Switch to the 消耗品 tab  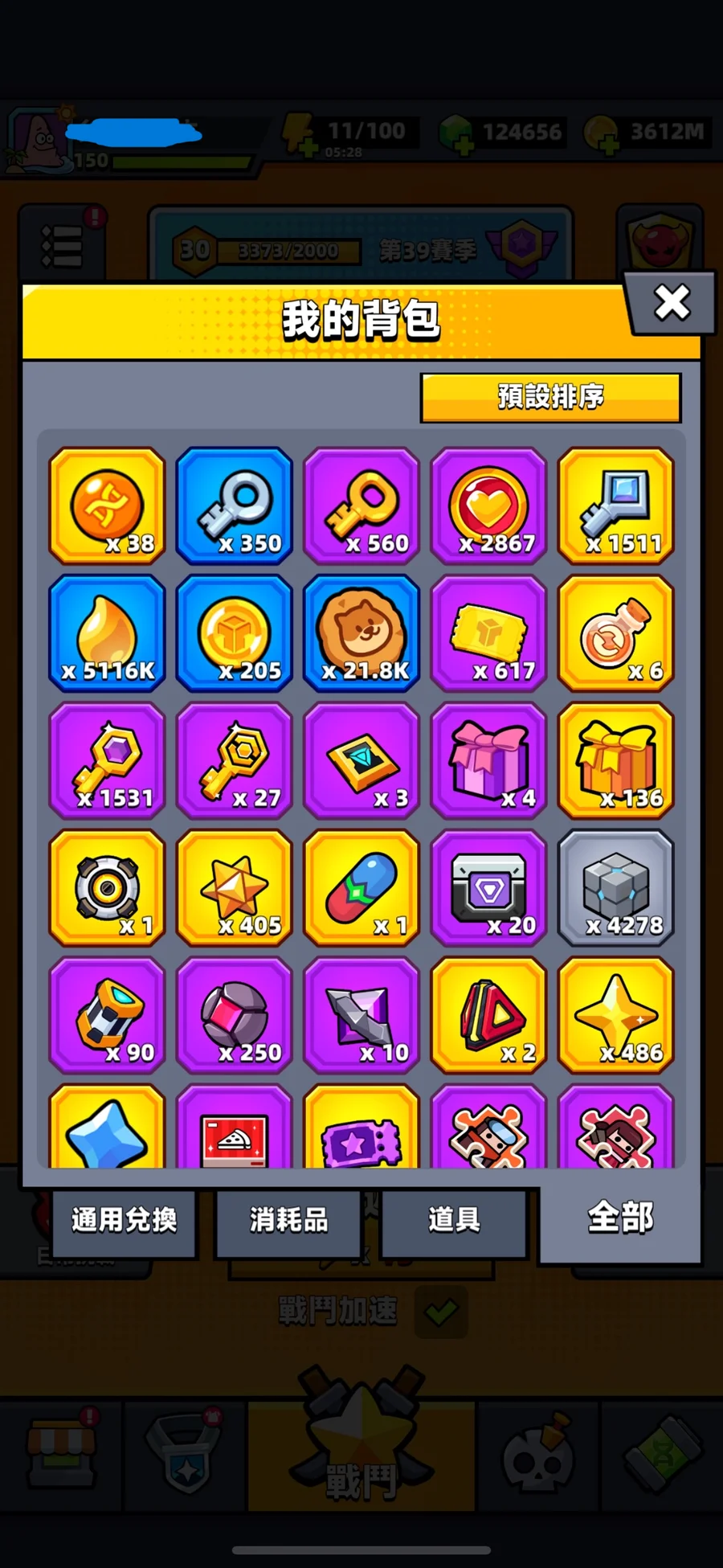coord(288,1220)
